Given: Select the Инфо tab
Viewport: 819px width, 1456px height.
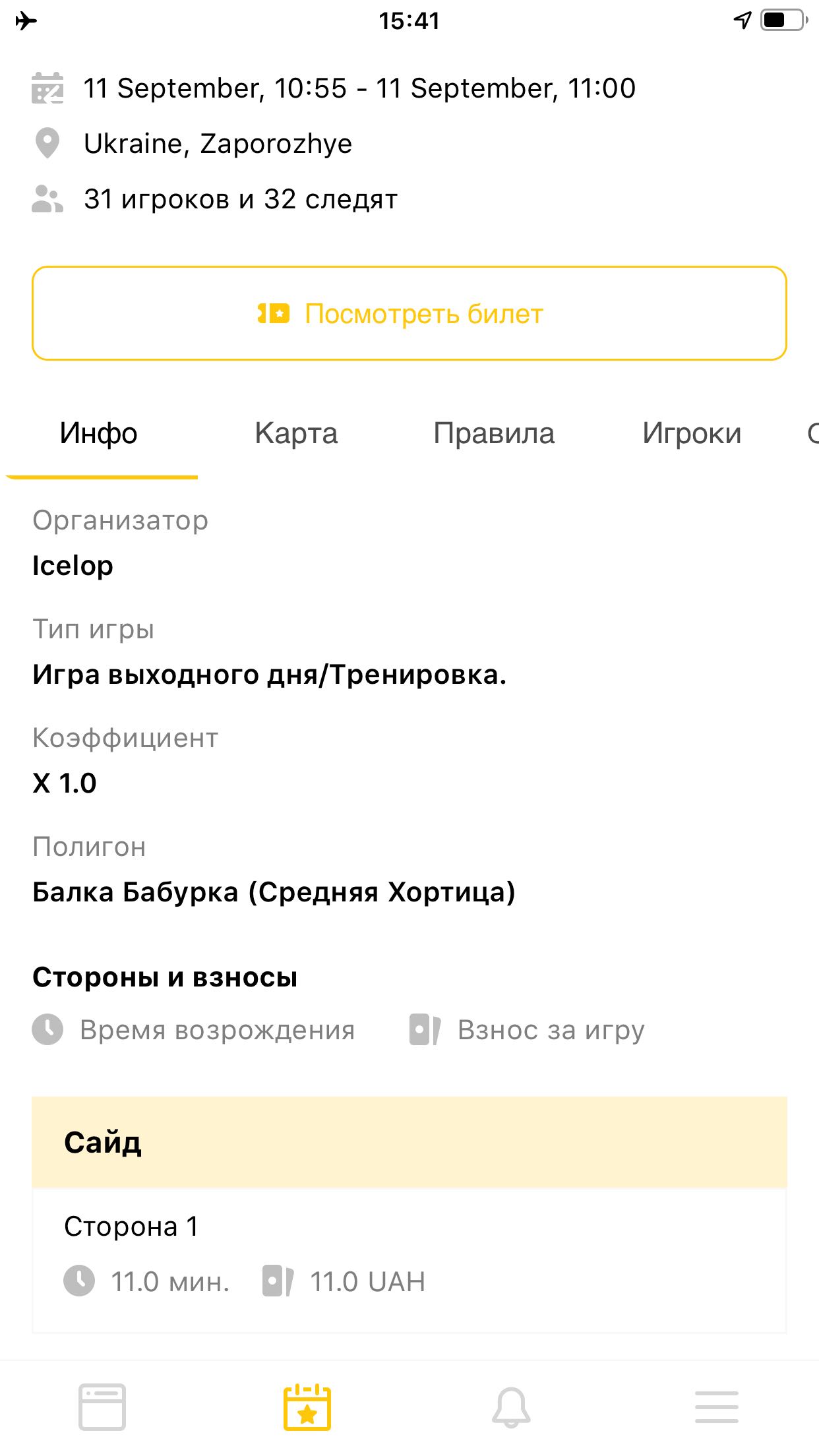Looking at the screenshot, I should 99,434.
